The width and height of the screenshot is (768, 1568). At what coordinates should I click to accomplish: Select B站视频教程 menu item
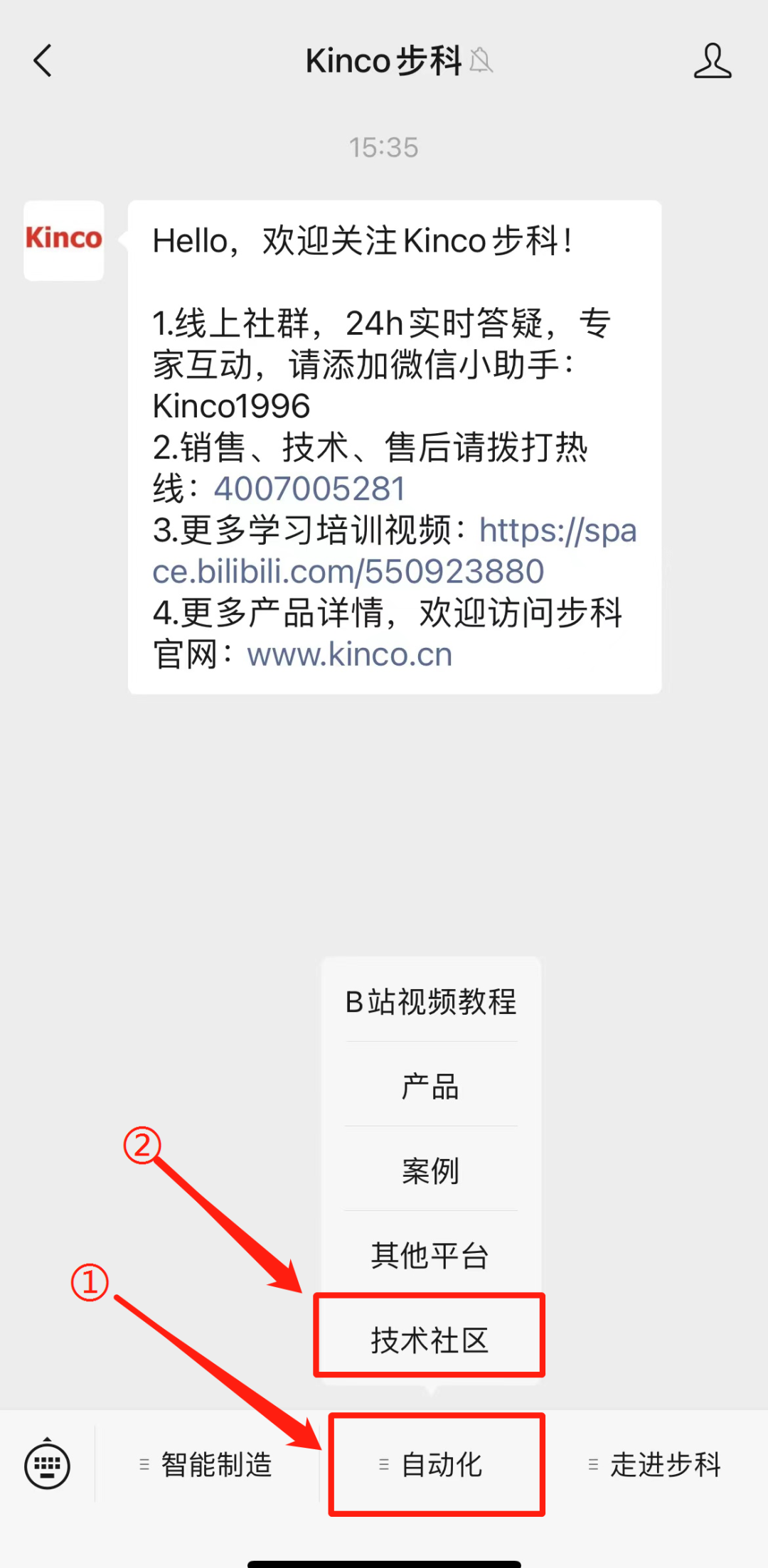(x=431, y=1001)
